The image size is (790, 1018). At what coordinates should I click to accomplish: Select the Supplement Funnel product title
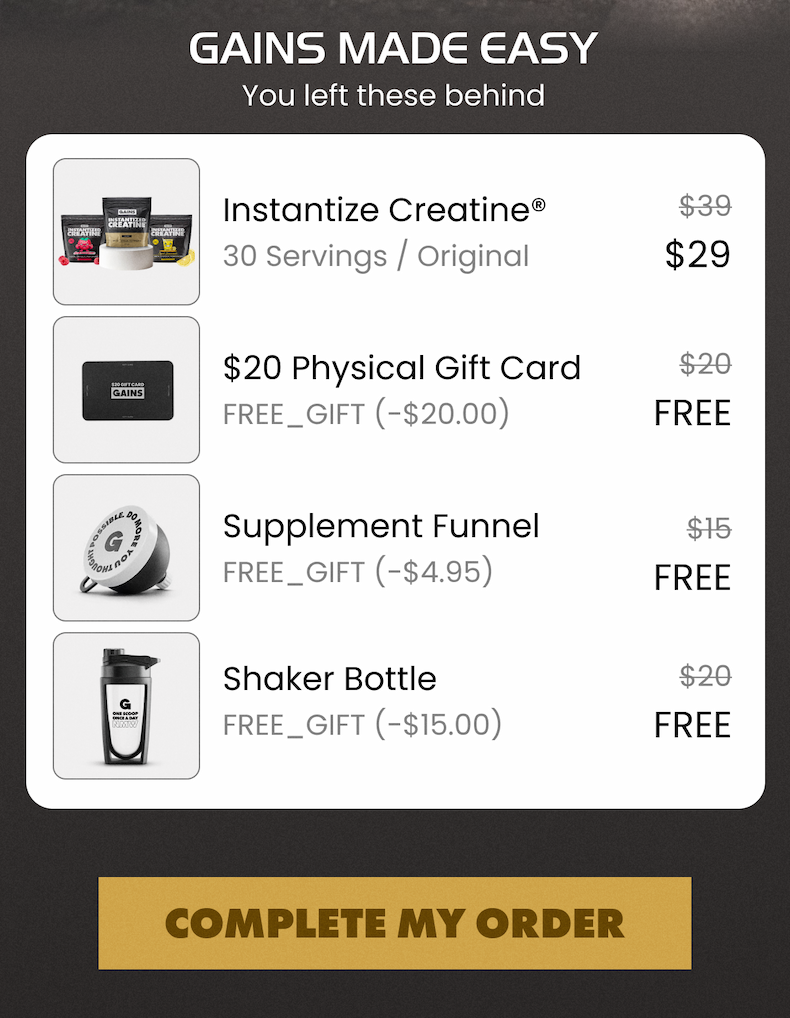[x=381, y=525]
